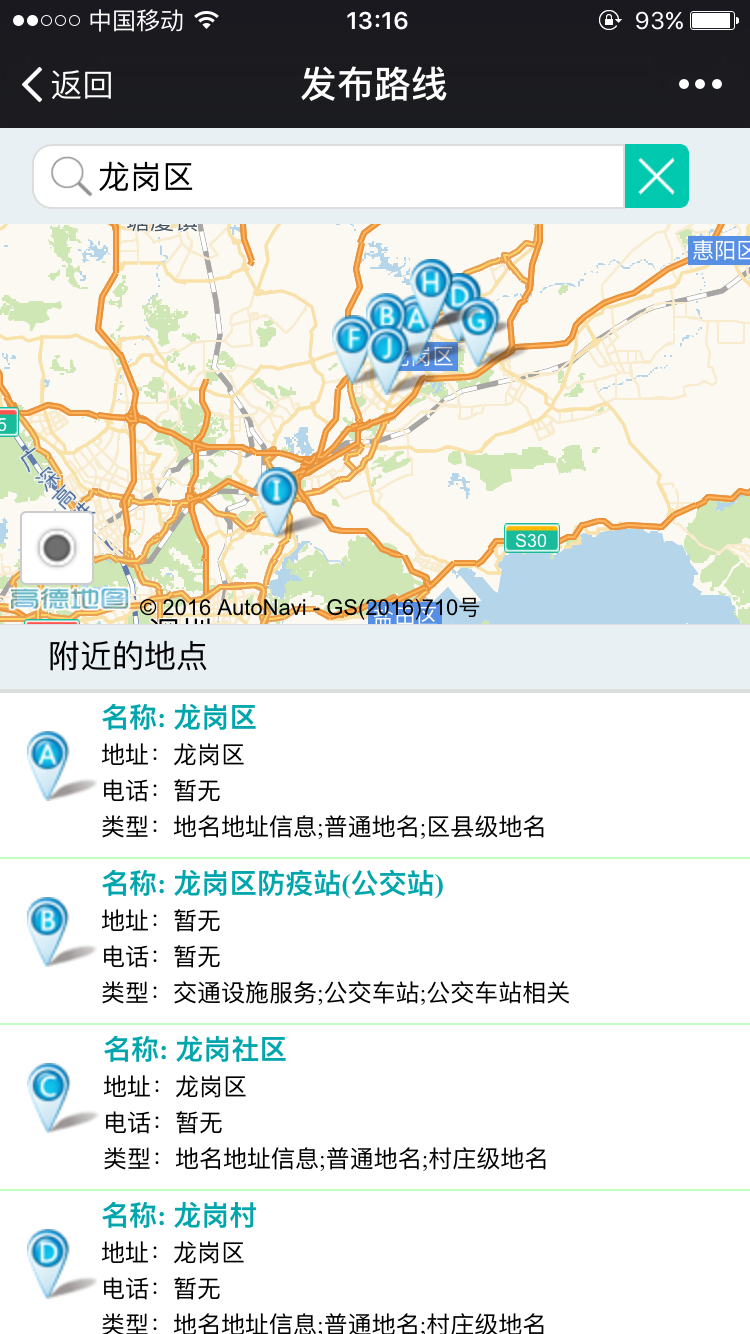Tap the 龙岗区 search field
The height and width of the screenshot is (1334, 750).
(x=328, y=177)
